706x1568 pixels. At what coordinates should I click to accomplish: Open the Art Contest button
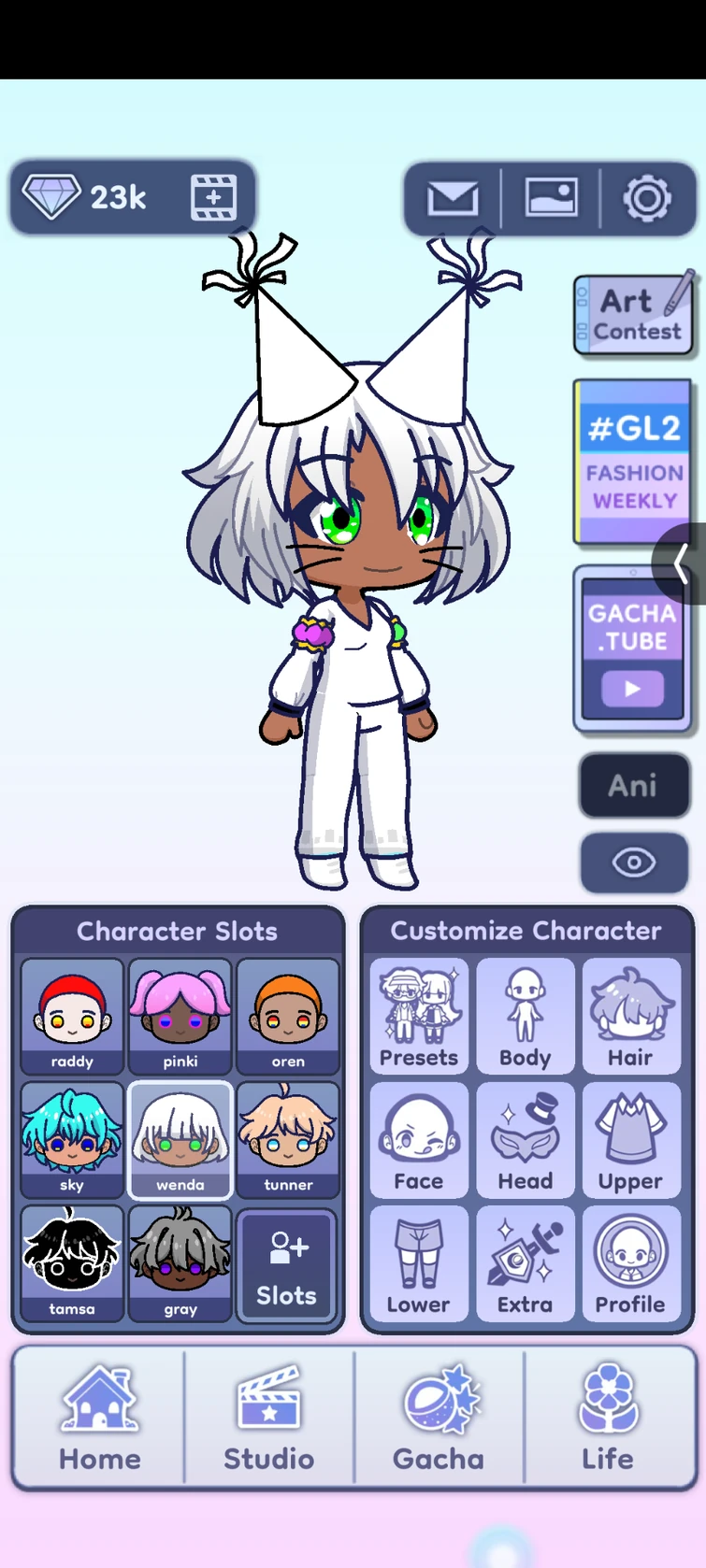tap(634, 315)
